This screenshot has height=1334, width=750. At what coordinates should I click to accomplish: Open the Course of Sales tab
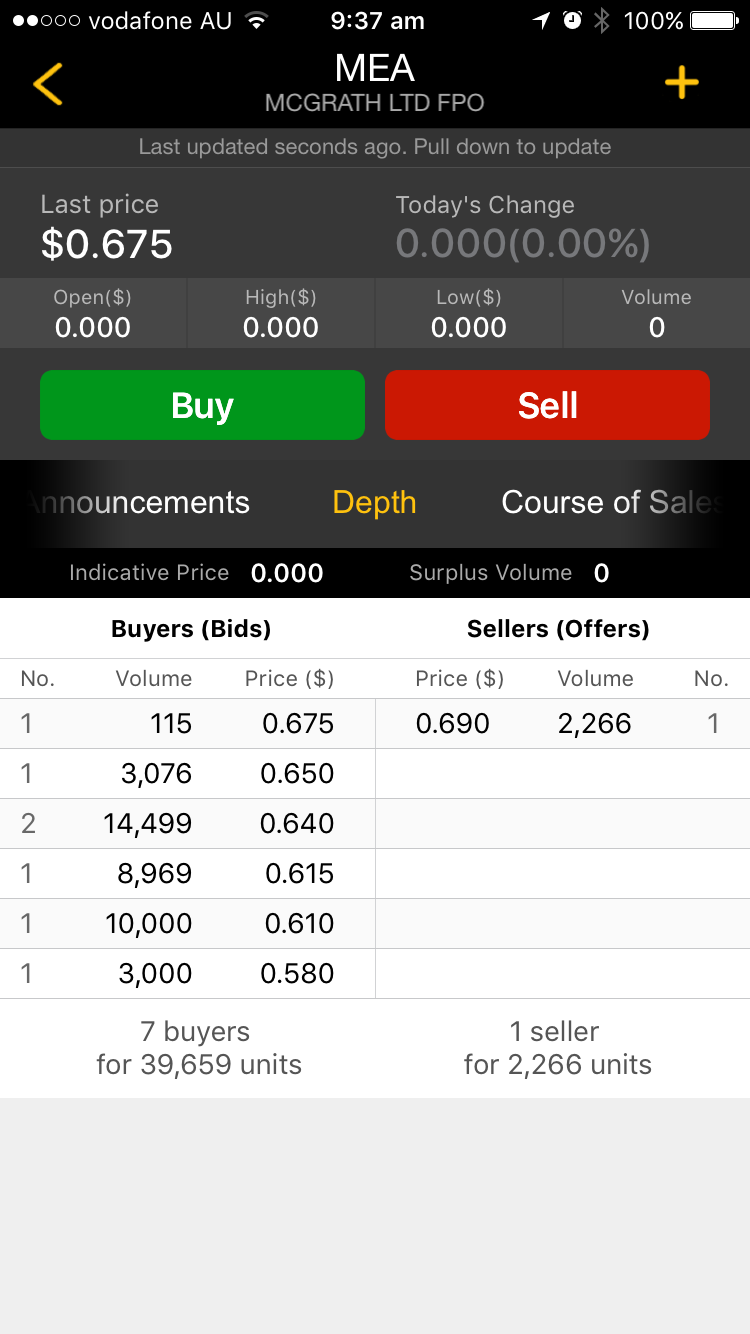[x=612, y=502]
